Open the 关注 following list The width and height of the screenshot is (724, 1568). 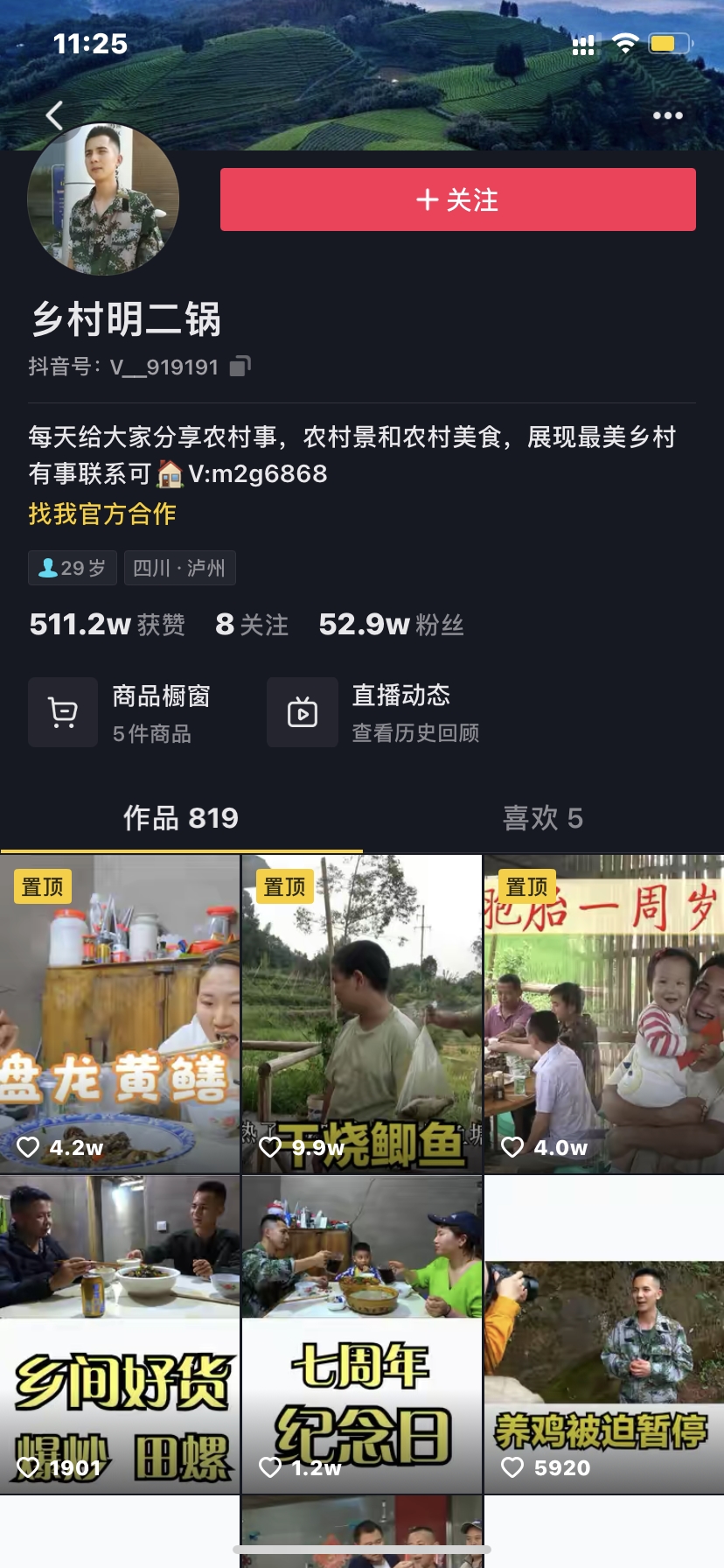(252, 624)
